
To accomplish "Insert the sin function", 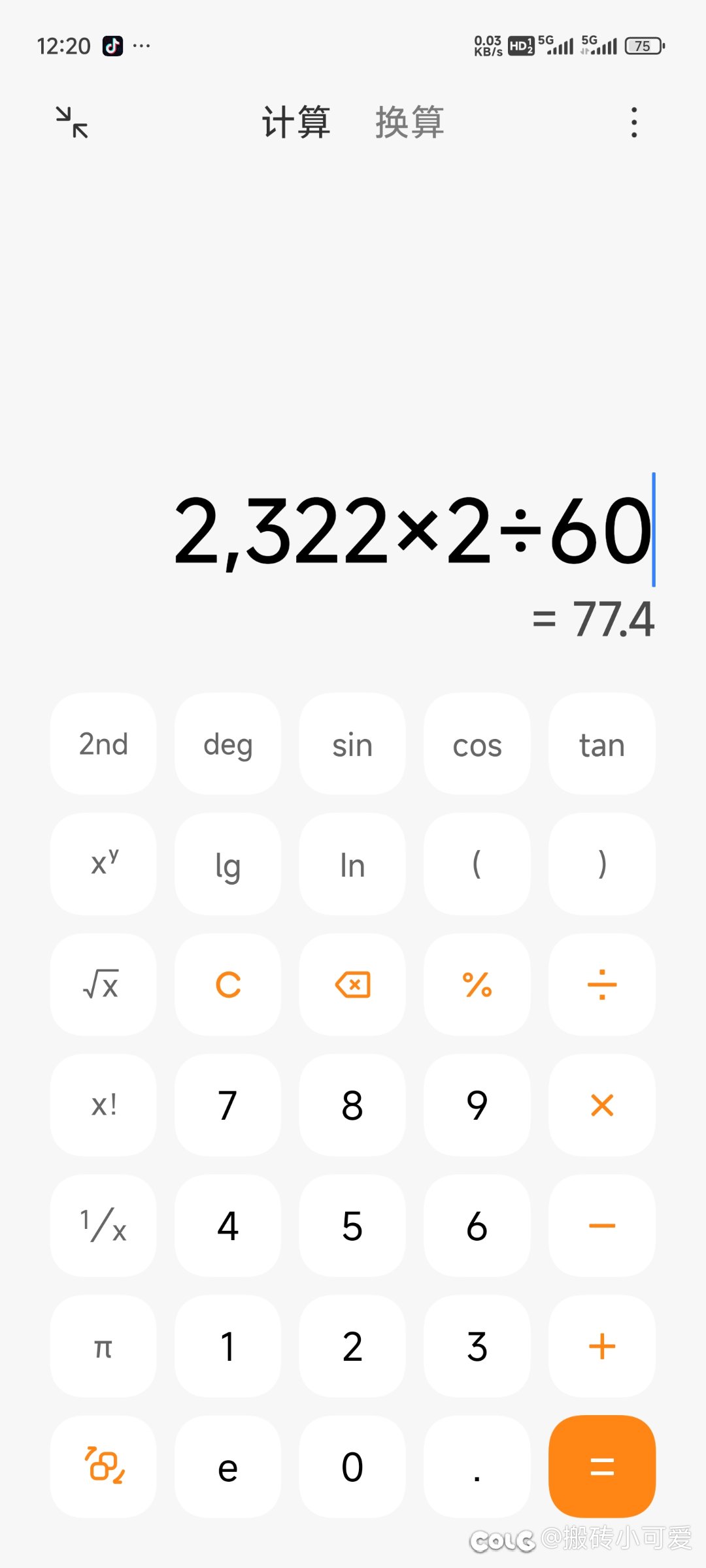I will (352, 743).
